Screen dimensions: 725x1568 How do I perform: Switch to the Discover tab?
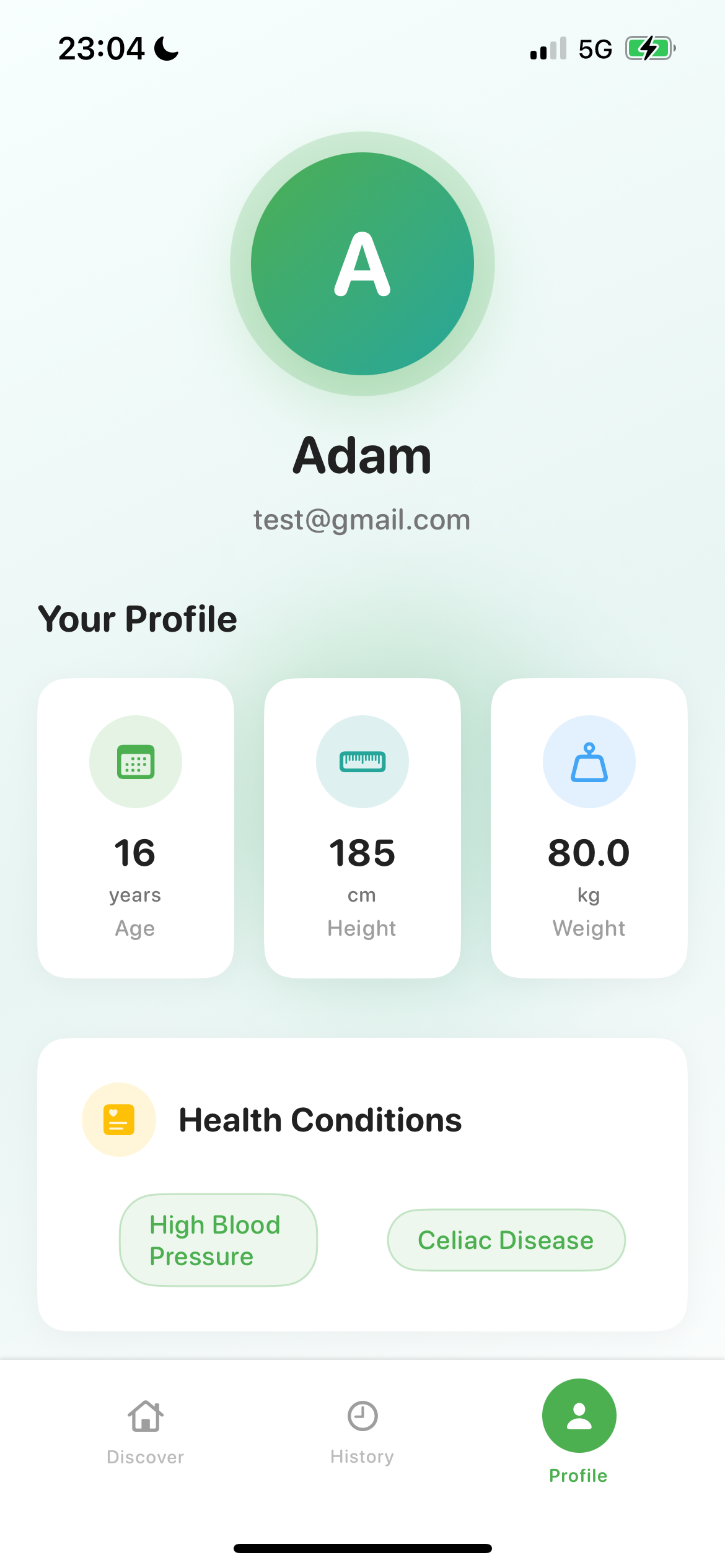(146, 1432)
